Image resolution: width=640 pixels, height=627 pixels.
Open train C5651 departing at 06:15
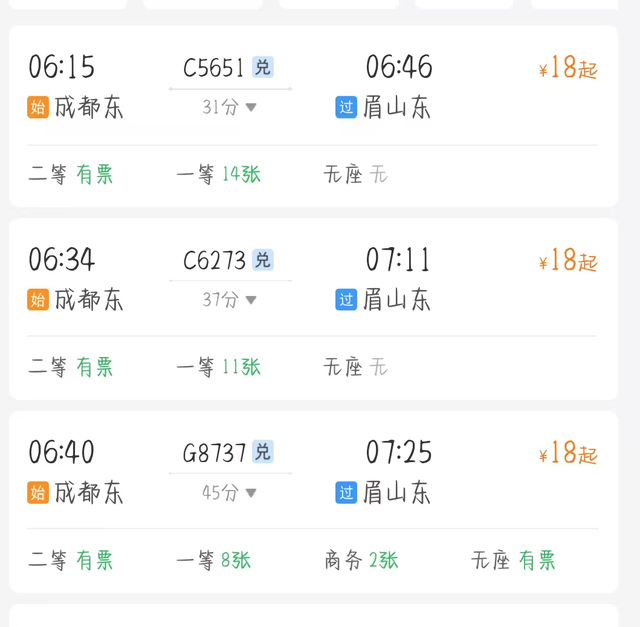(213, 68)
